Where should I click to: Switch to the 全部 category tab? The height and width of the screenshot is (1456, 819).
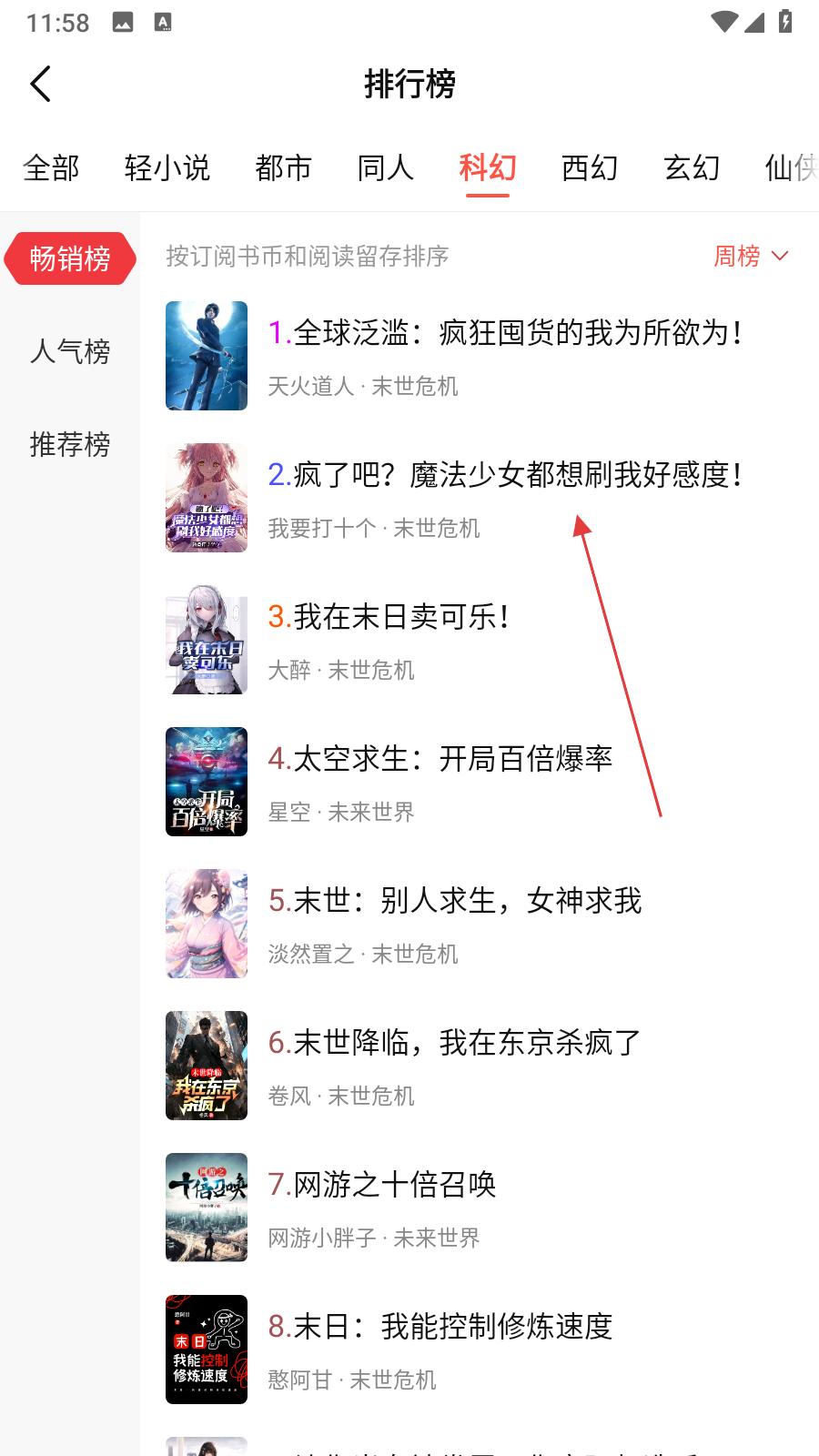51,168
